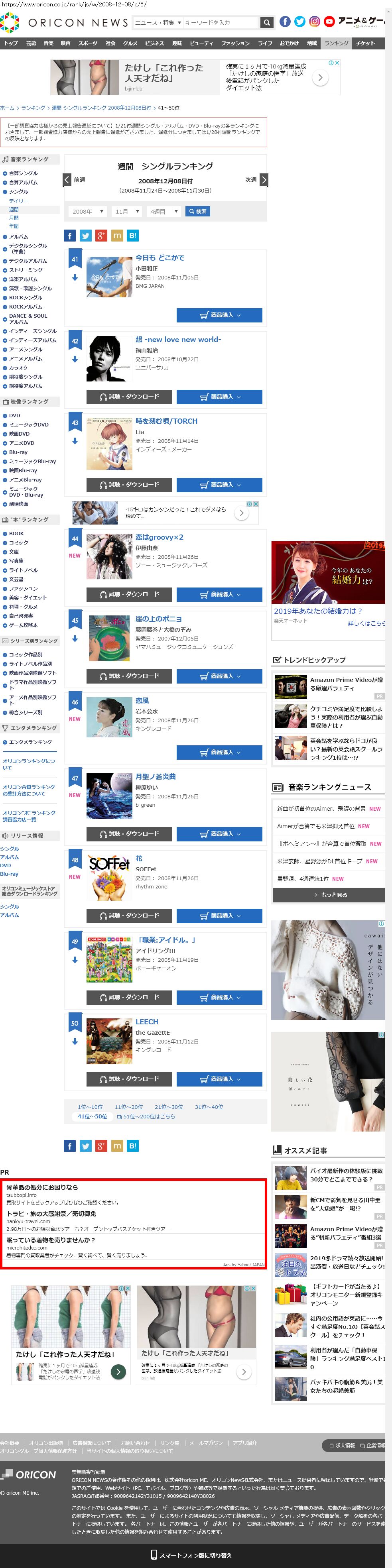This screenshot has width=392, height=1568.
Task: Tap the blue 検索 button
Action: (198, 211)
